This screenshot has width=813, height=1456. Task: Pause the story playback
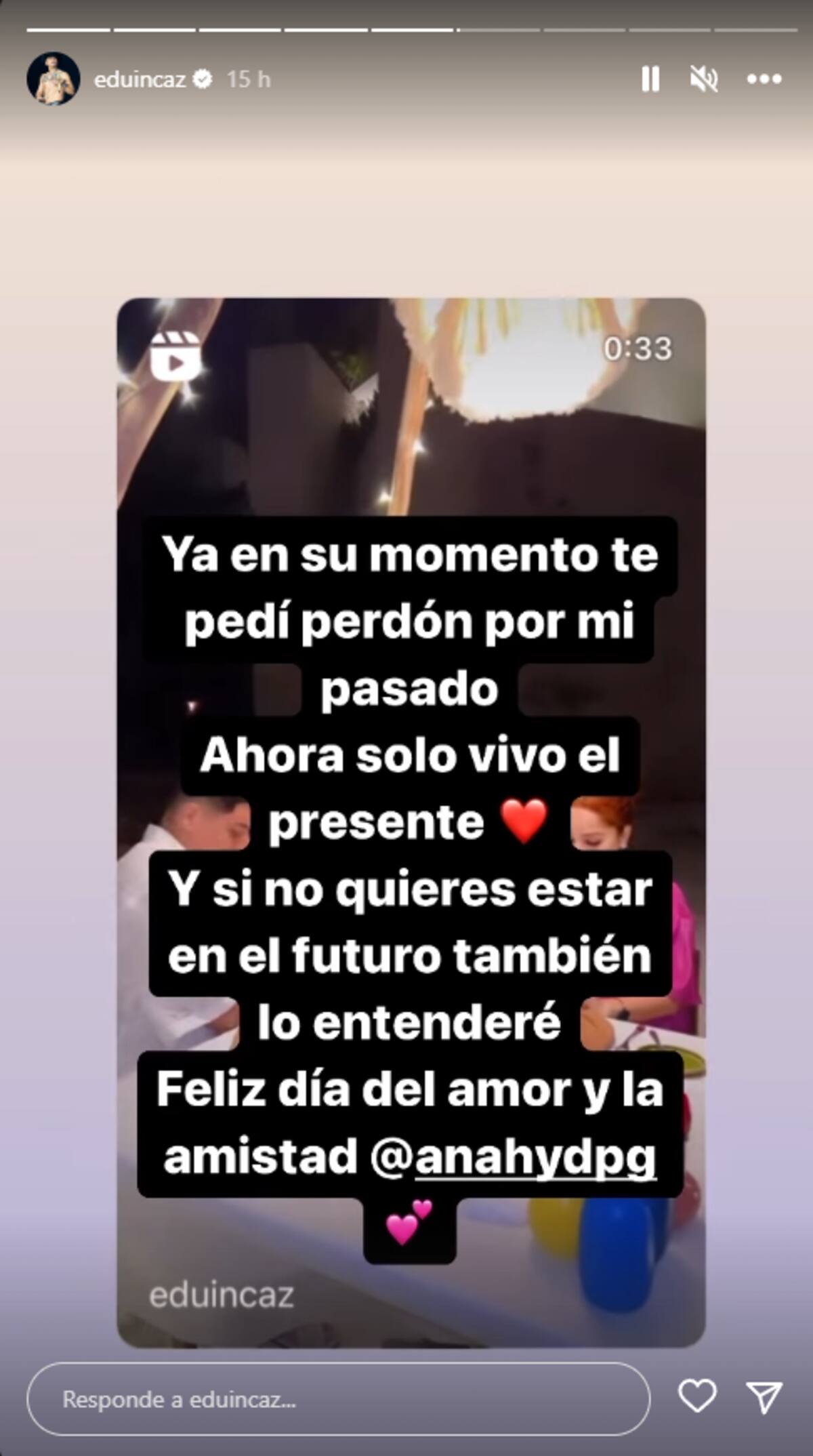[650, 79]
